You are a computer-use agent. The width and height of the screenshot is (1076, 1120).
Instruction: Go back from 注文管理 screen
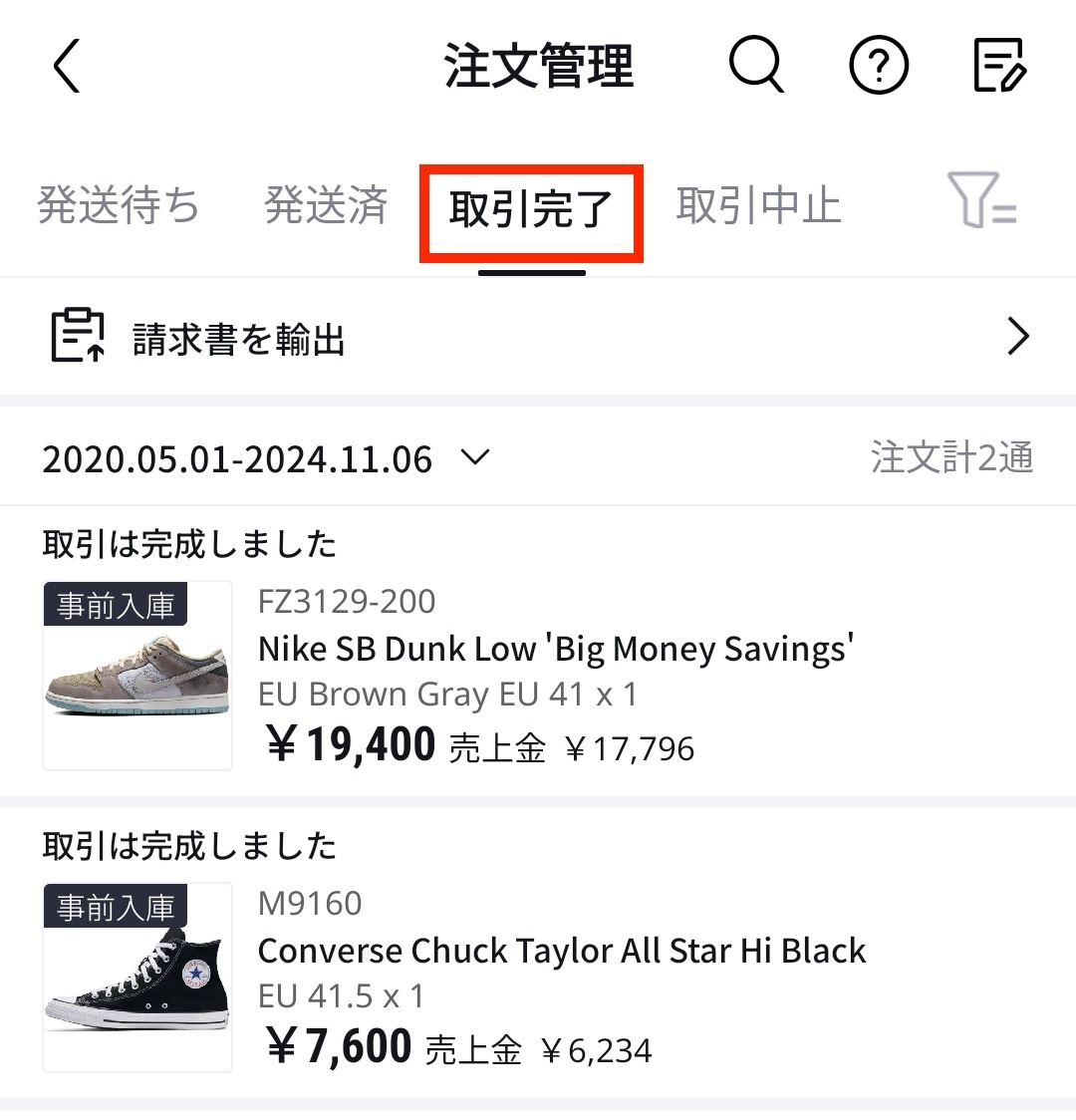coord(67,67)
